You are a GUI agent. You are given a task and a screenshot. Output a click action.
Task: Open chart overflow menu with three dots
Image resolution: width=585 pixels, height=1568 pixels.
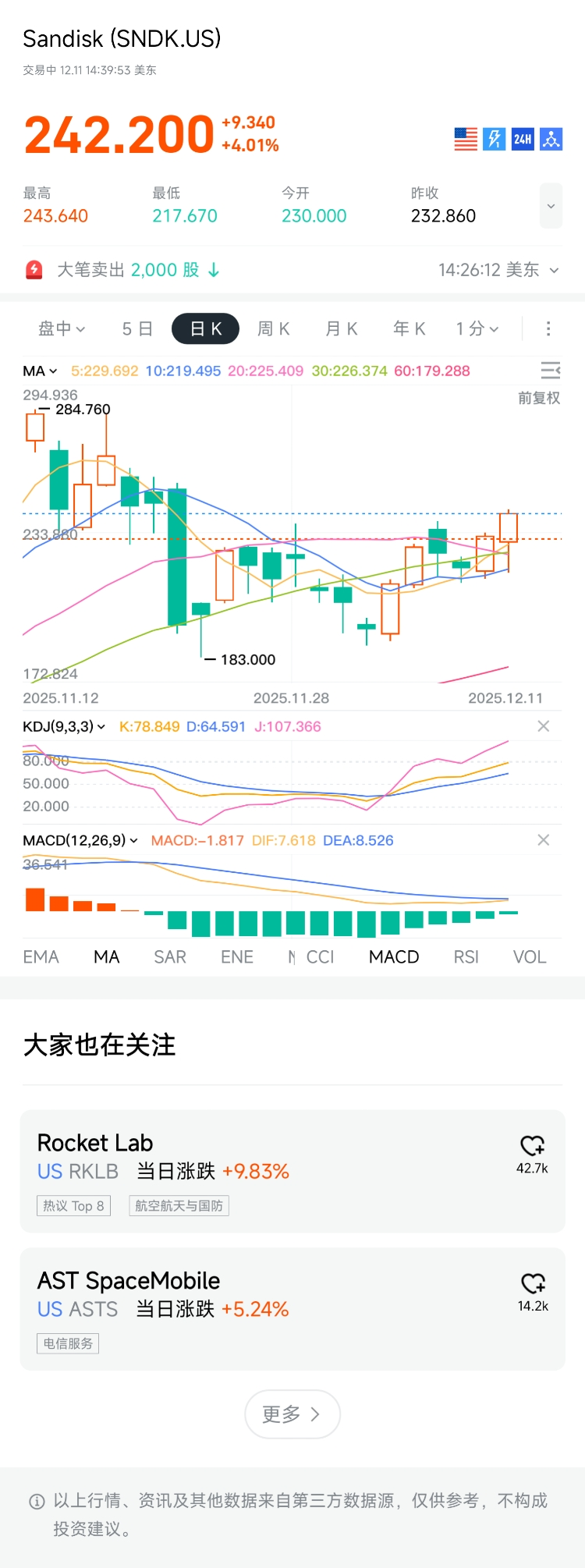coord(548,329)
